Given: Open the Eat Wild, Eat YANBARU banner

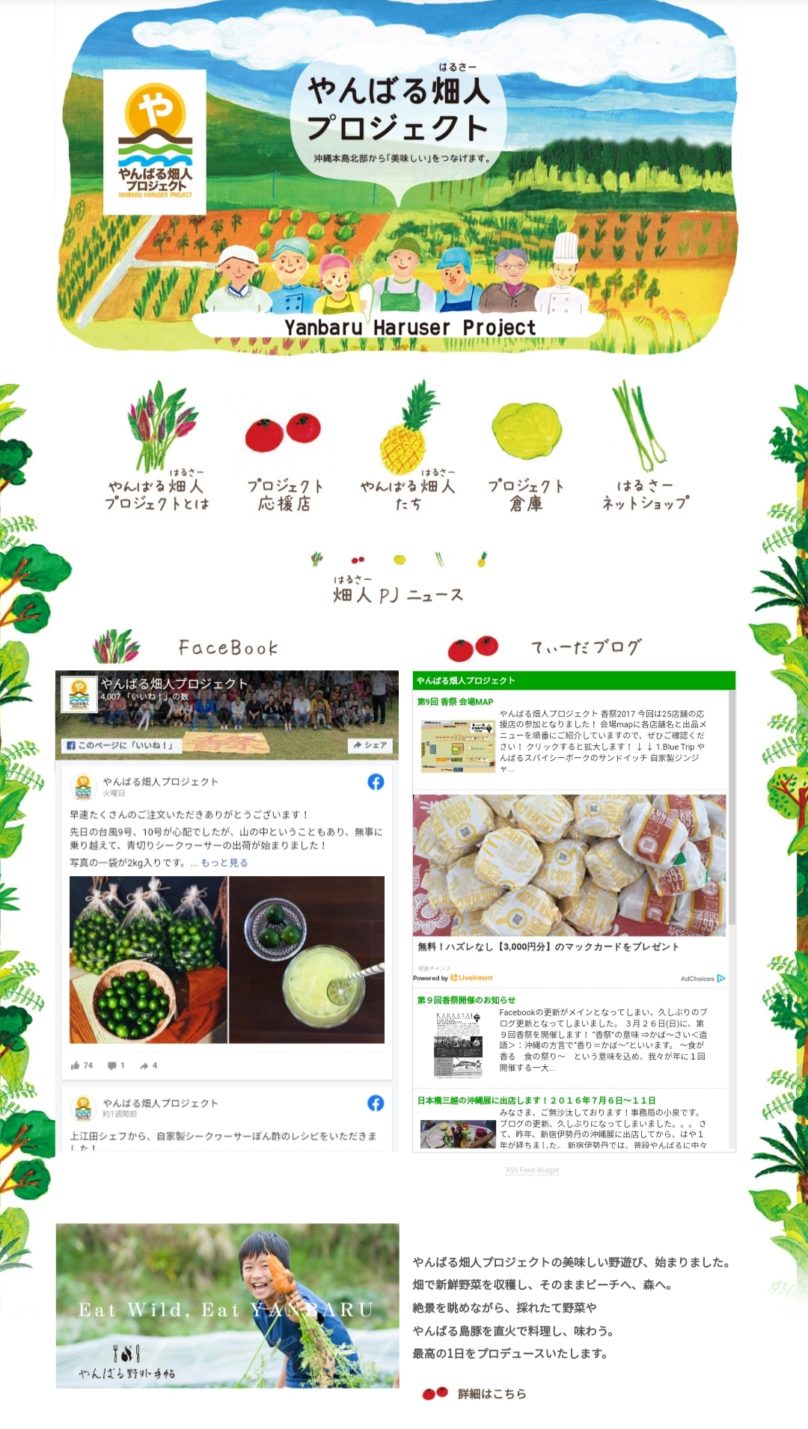Looking at the screenshot, I should click(x=227, y=1305).
